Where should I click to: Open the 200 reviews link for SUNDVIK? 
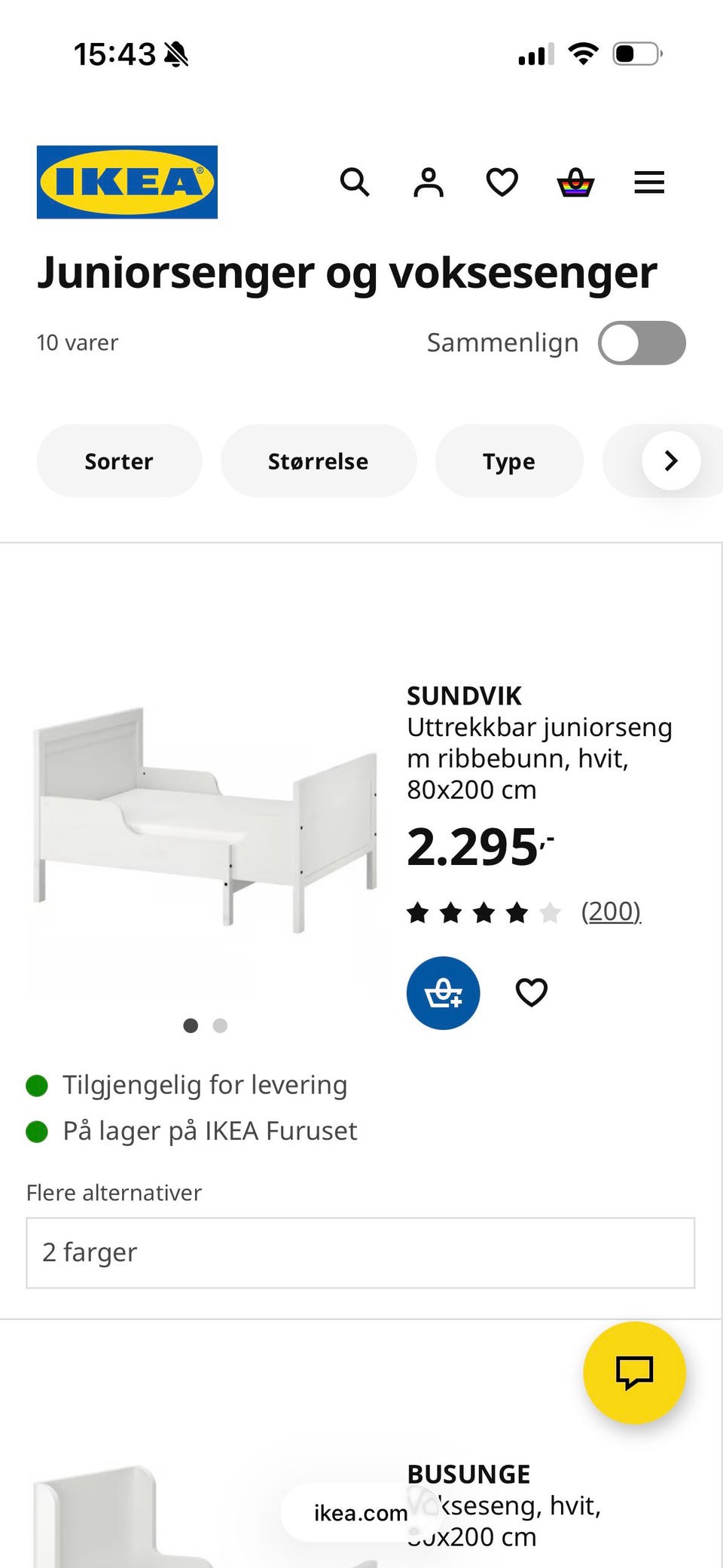612,911
